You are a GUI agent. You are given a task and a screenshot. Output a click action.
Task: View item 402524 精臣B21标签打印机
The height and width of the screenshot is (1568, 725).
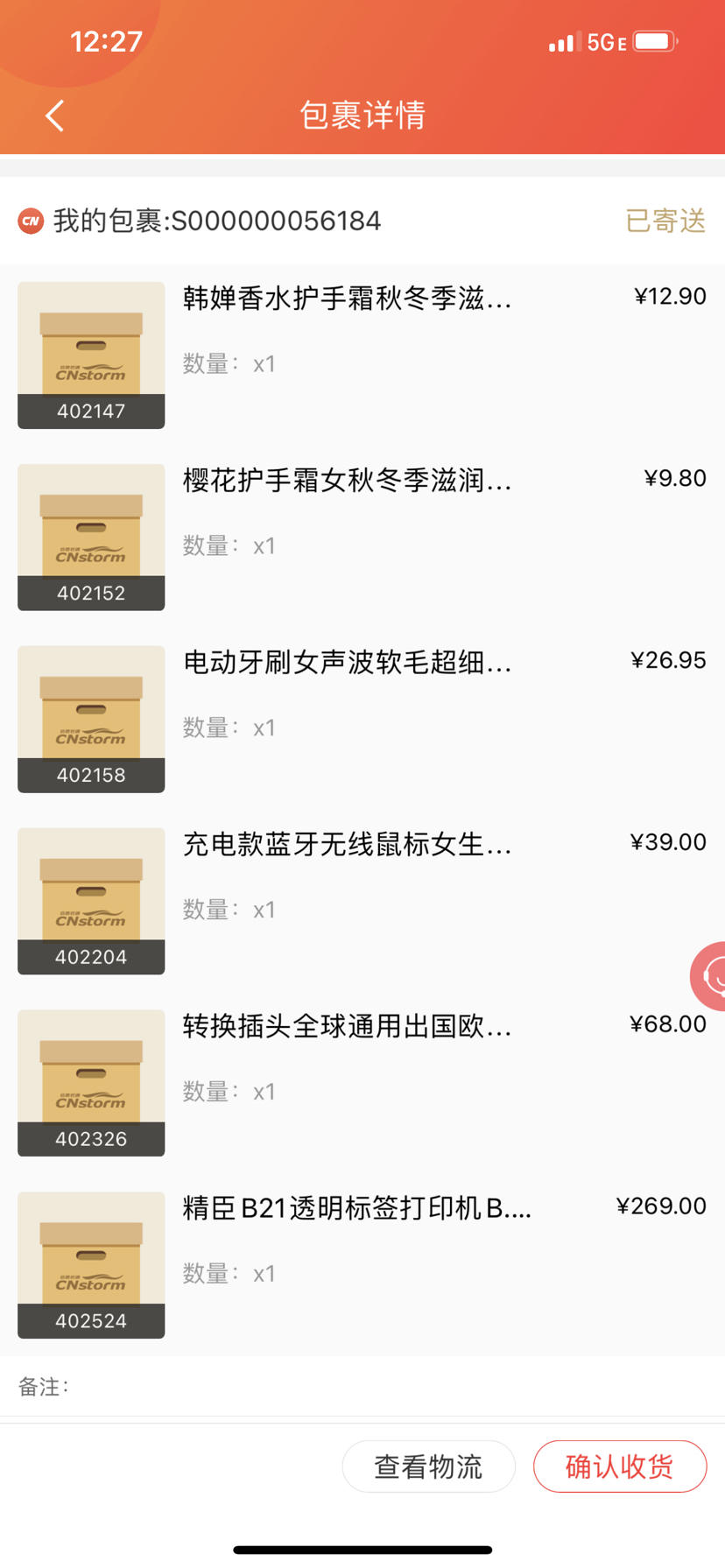362,1265
